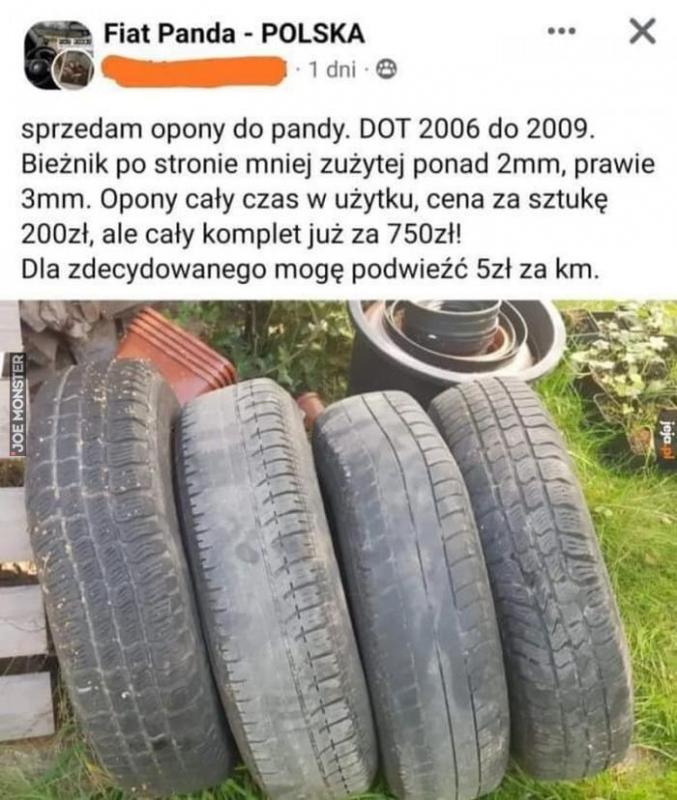
Task: Open the post's three-dot options menu
Action: pos(562,32)
